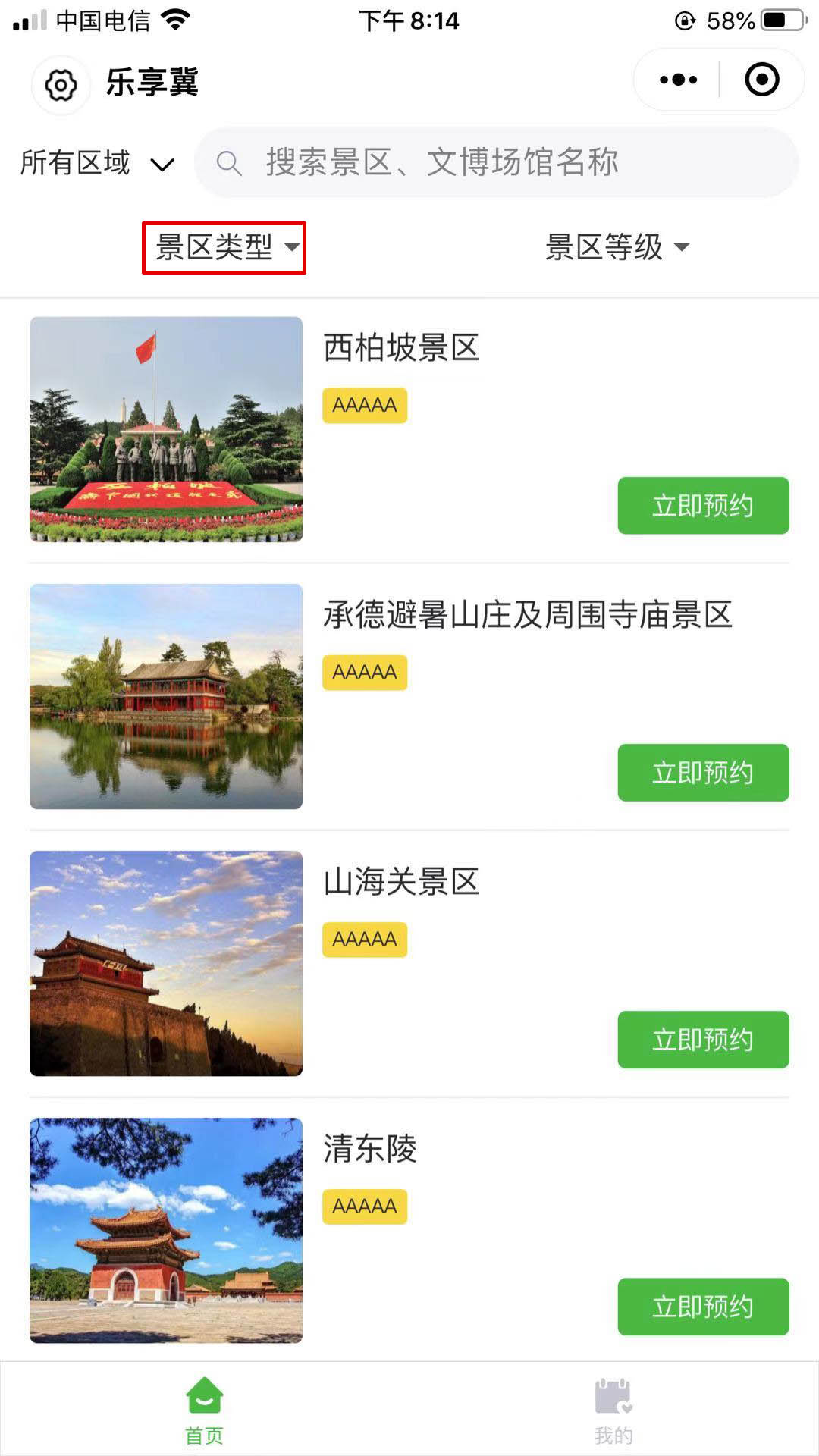The width and height of the screenshot is (819, 1456).
Task: Expand the 景区类型 filter
Action: point(224,247)
